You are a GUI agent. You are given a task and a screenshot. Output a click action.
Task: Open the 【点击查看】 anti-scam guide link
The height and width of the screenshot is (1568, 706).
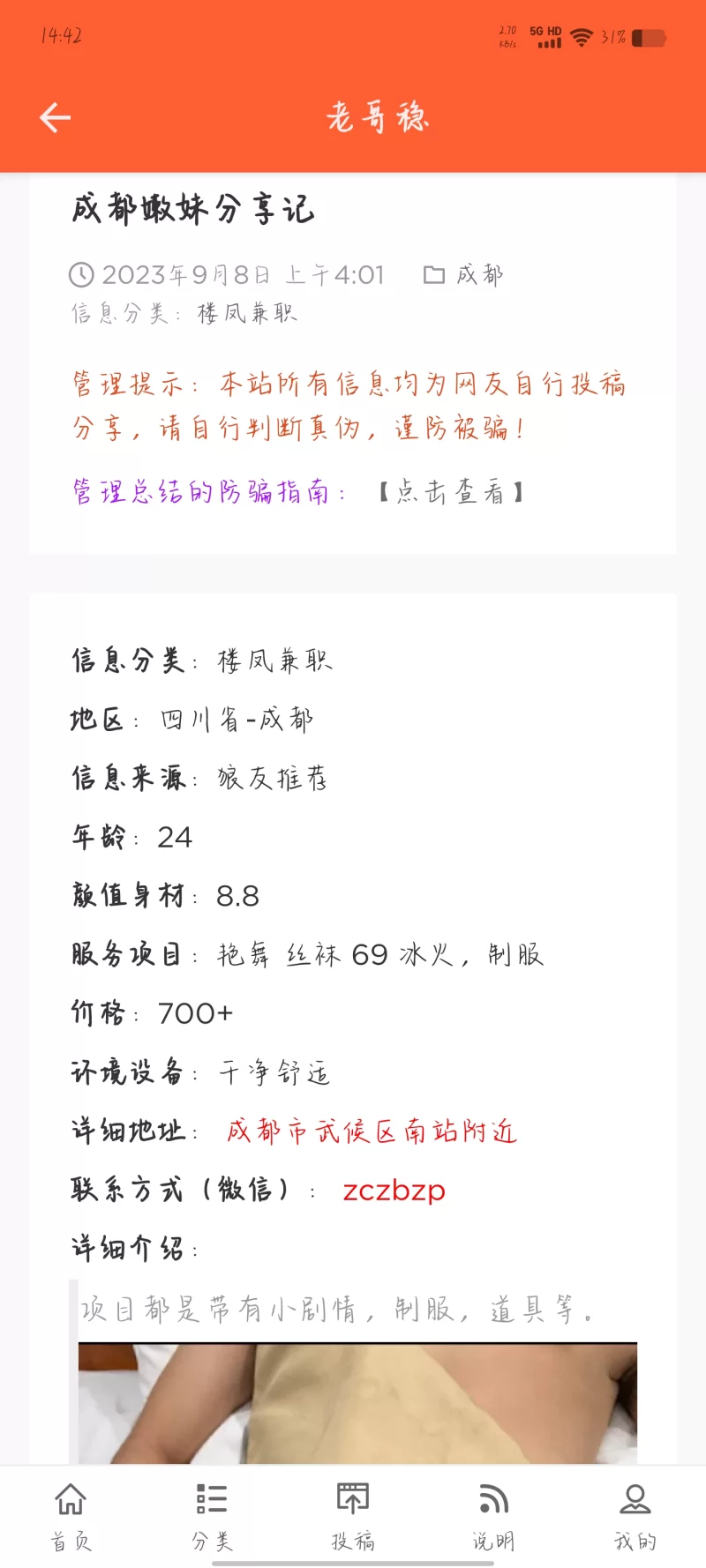pyautogui.click(x=451, y=491)
